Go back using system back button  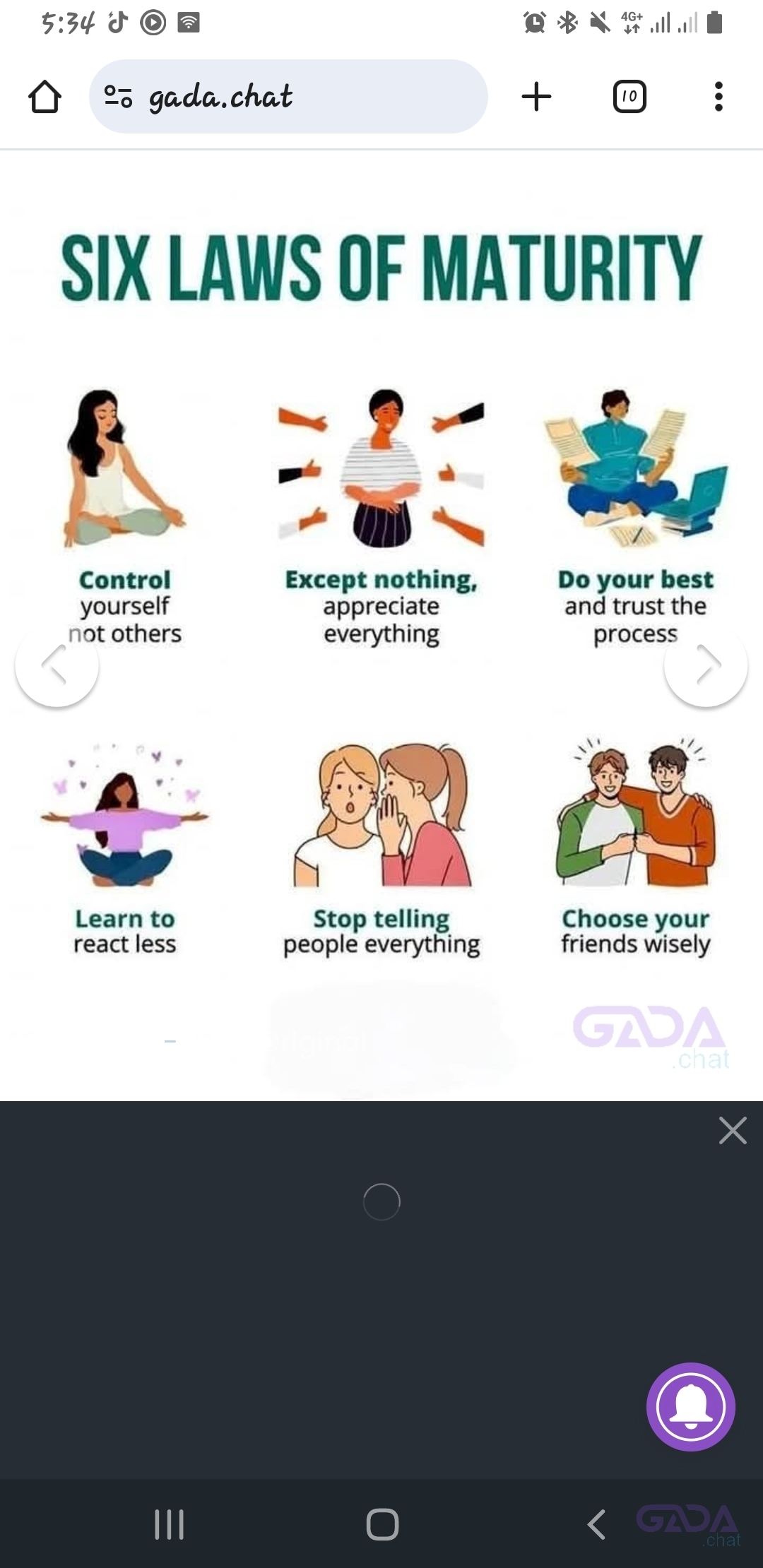pos(596,1524)
